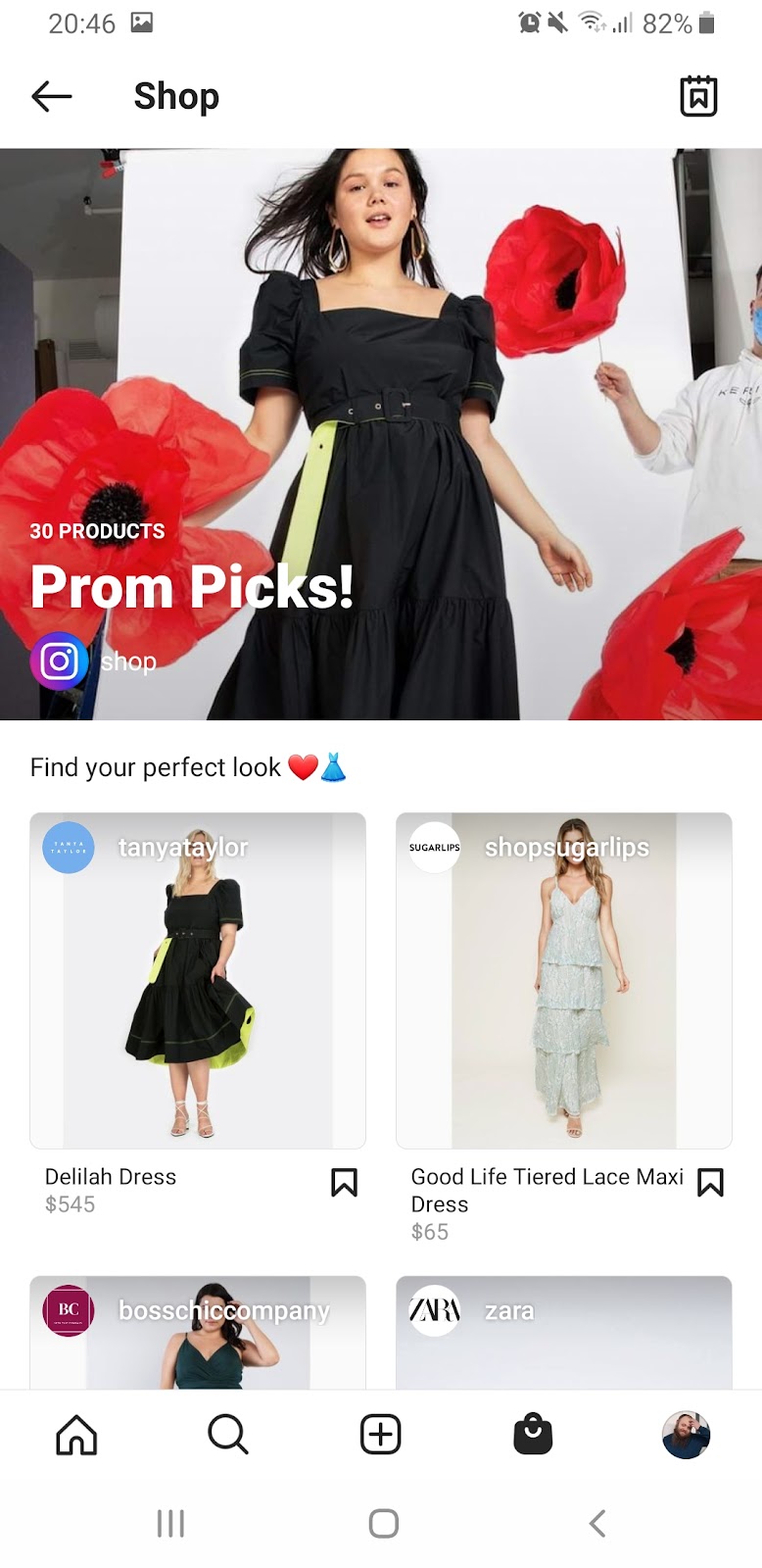Open the zara product card
Viewport: 762px width, 1568px height.
pyautogui.click(x=564, y=1333)
